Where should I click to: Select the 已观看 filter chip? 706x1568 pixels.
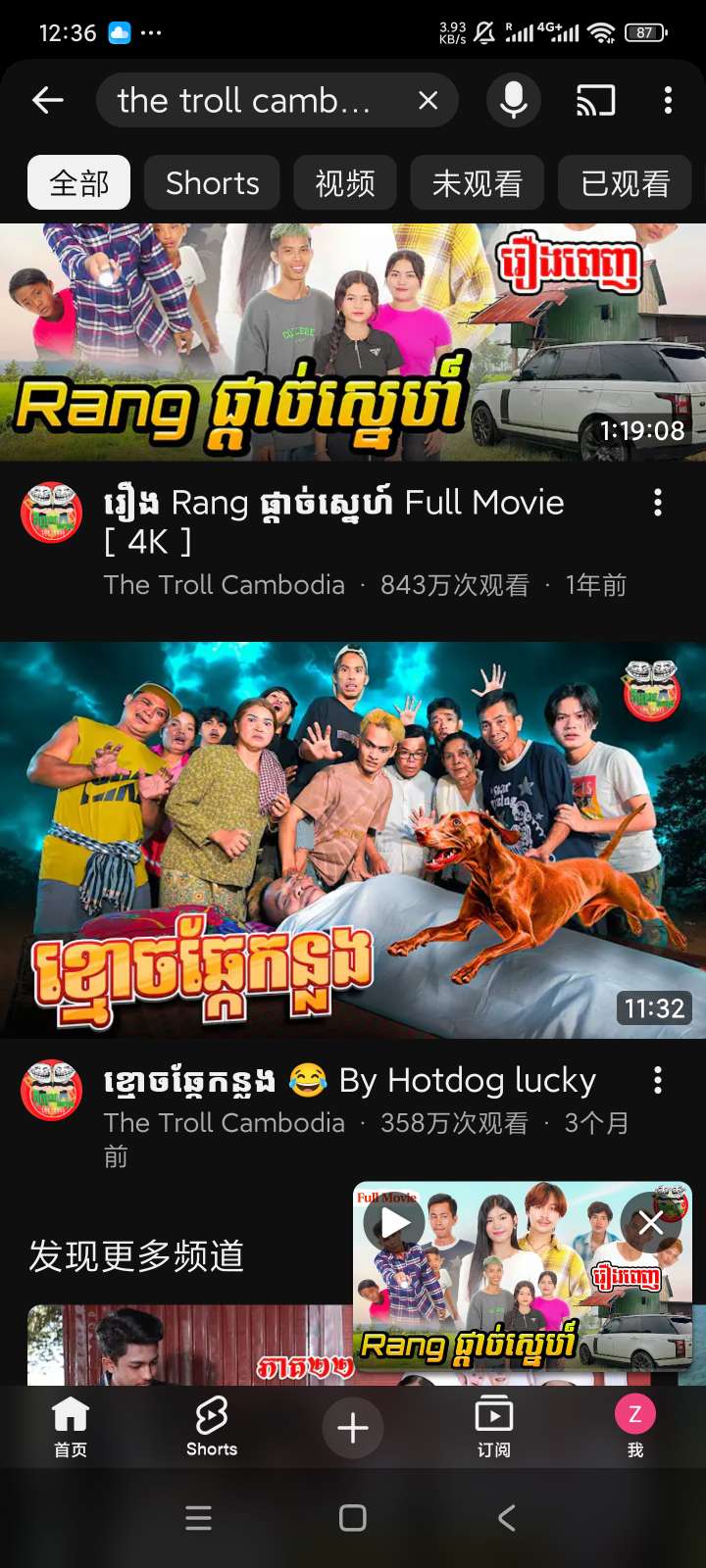tap(625, 182)
